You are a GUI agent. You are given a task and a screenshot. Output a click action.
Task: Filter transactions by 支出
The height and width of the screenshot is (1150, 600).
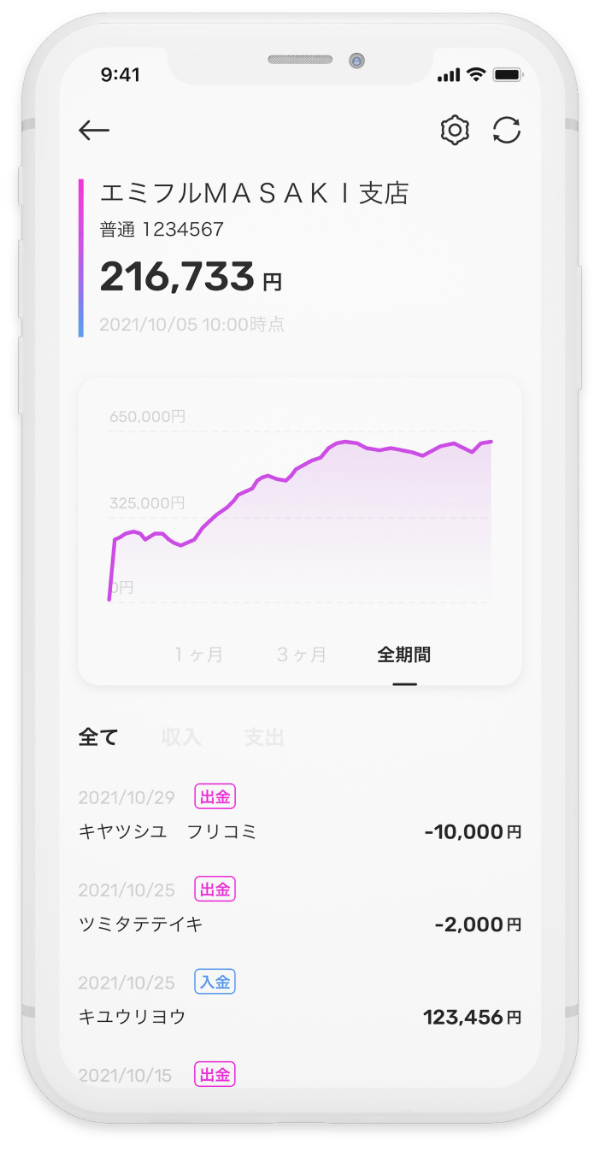264,738
